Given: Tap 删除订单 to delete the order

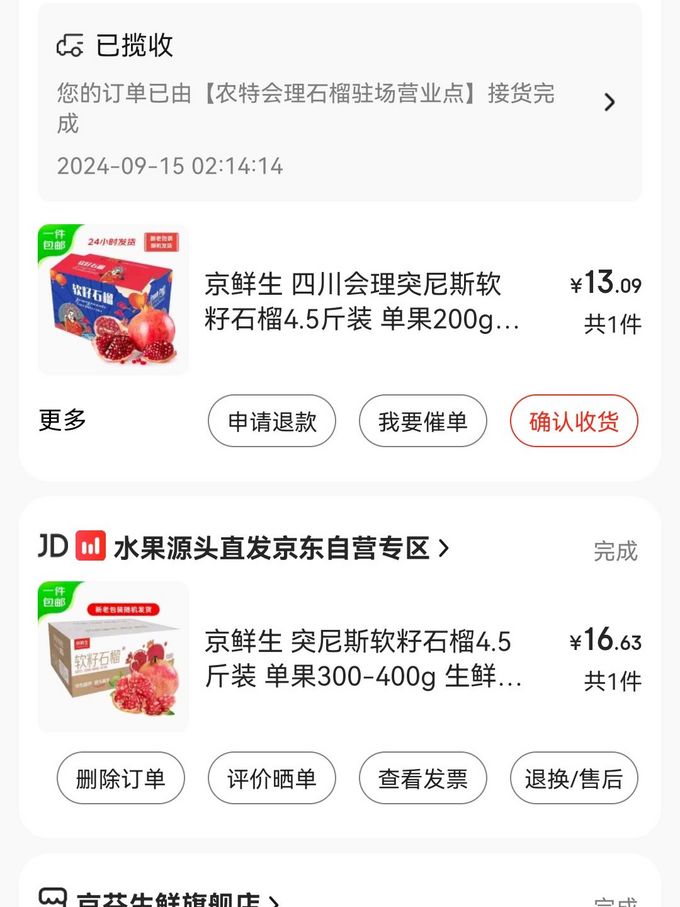Looking at the screenshot, I should pyautogui.click(x=121, y=778).
